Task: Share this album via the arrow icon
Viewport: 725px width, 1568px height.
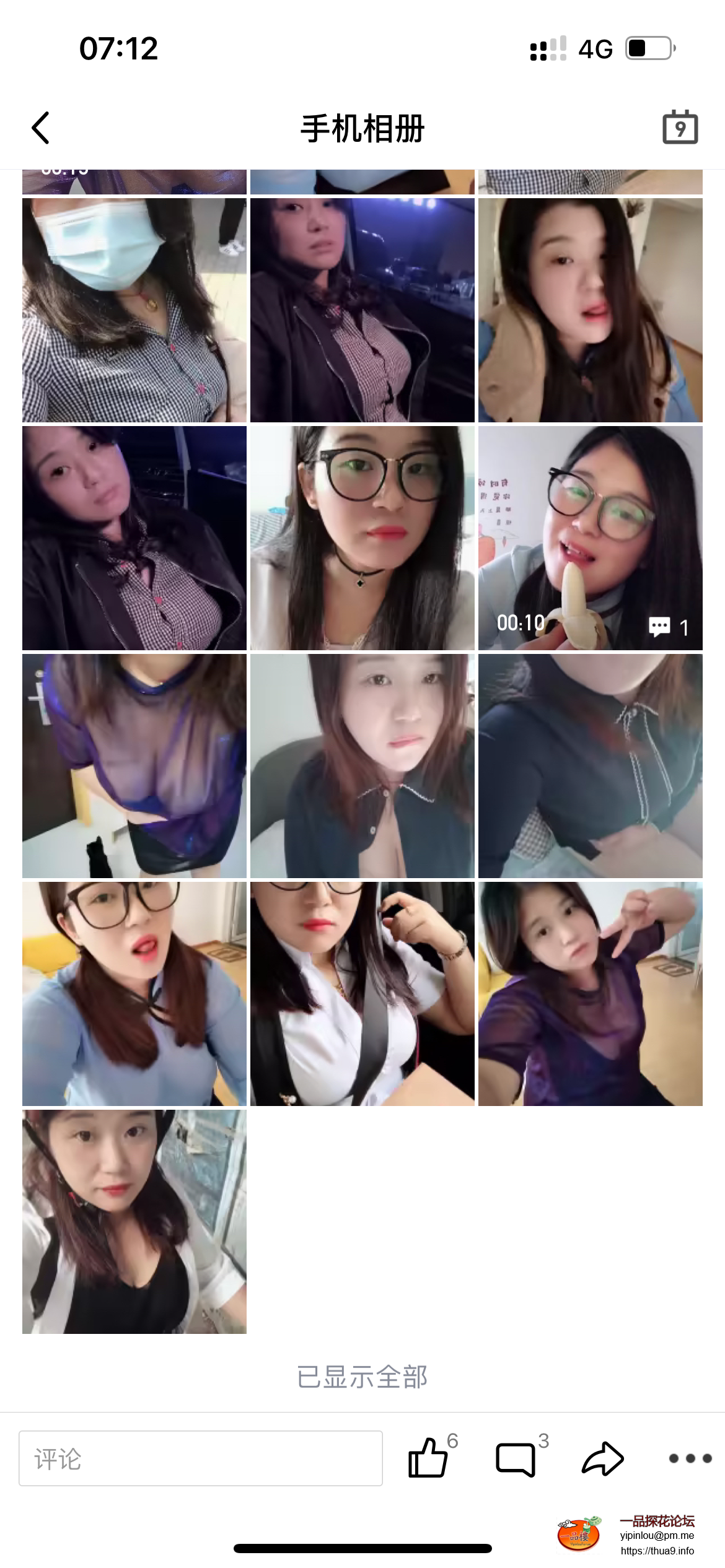Action: tap(602, 1459)
